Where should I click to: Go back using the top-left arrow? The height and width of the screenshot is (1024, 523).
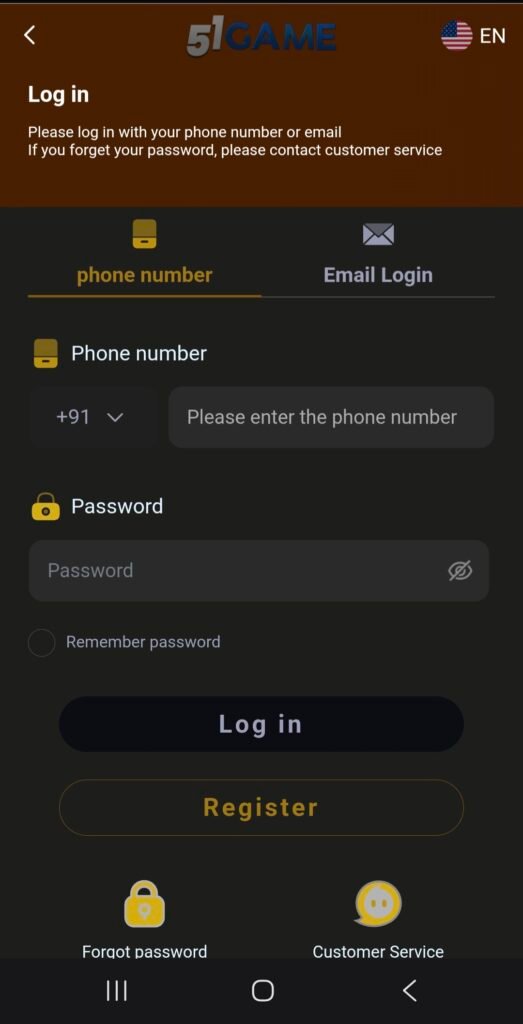pyautogui.click(x=29, y=35)
